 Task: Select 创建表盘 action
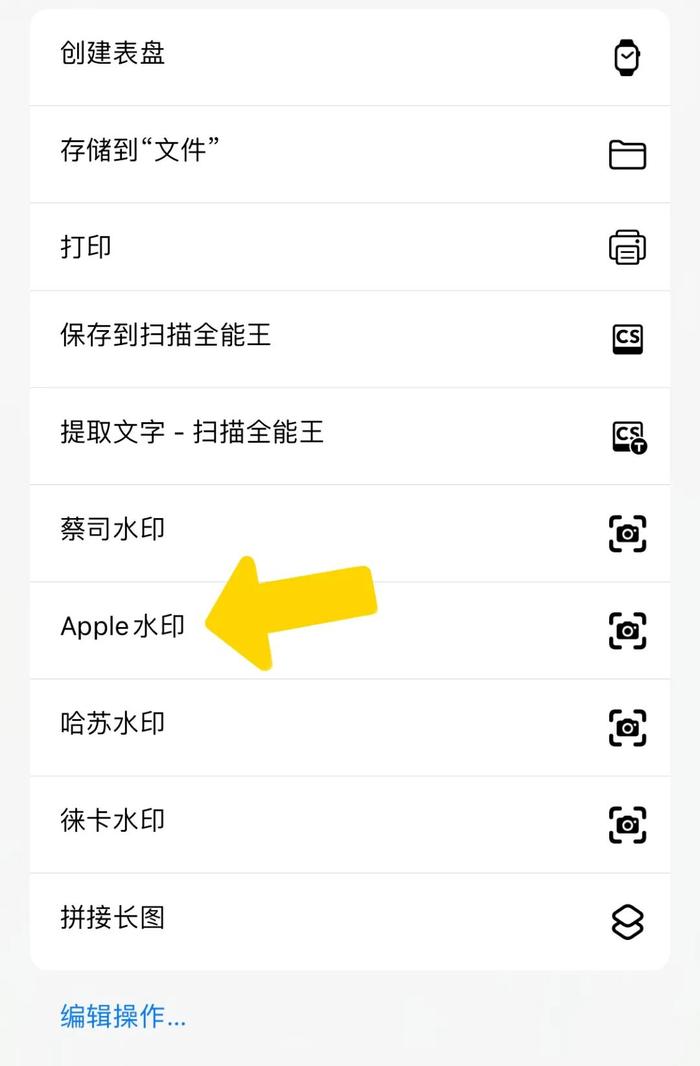tap(112, 54)
